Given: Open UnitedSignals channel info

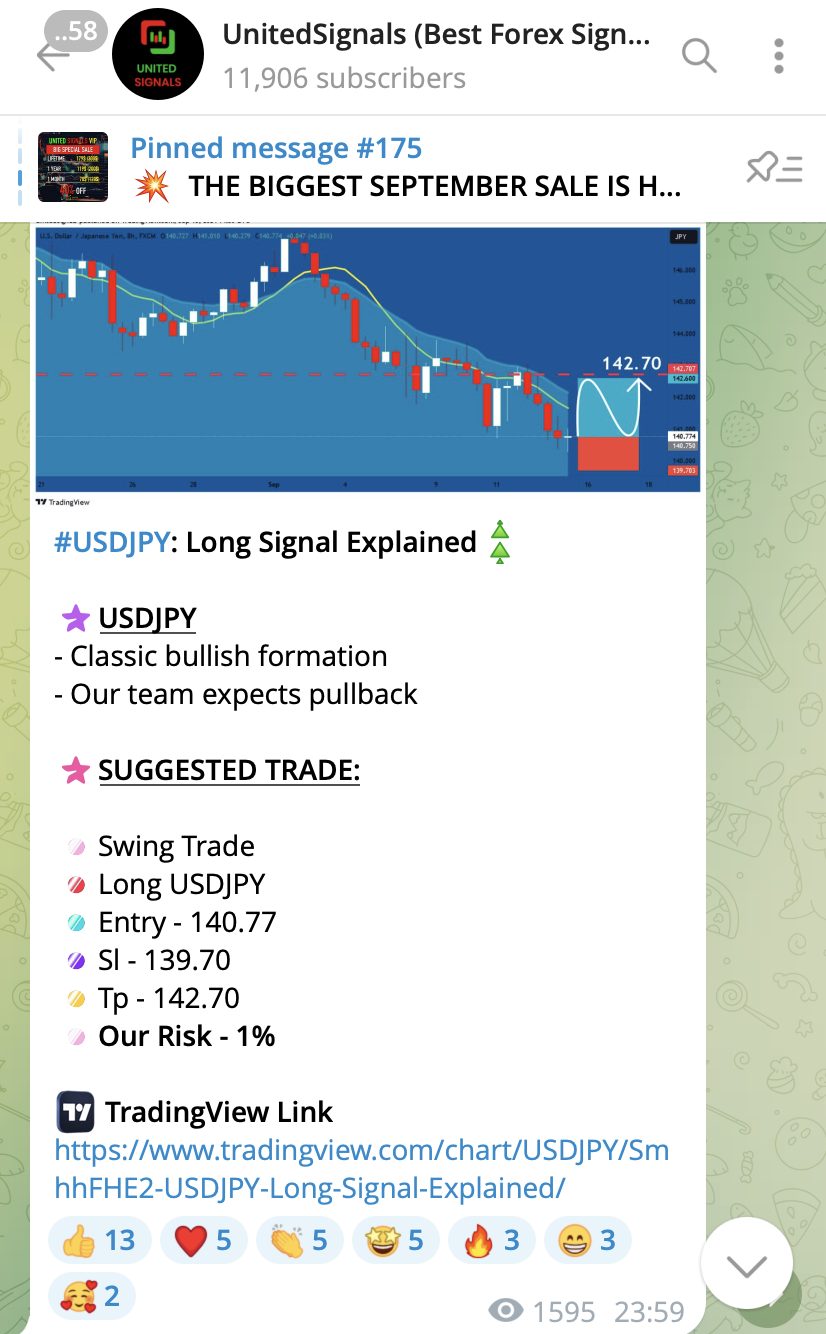Looking at the screenshot, I should click(435, 55).
